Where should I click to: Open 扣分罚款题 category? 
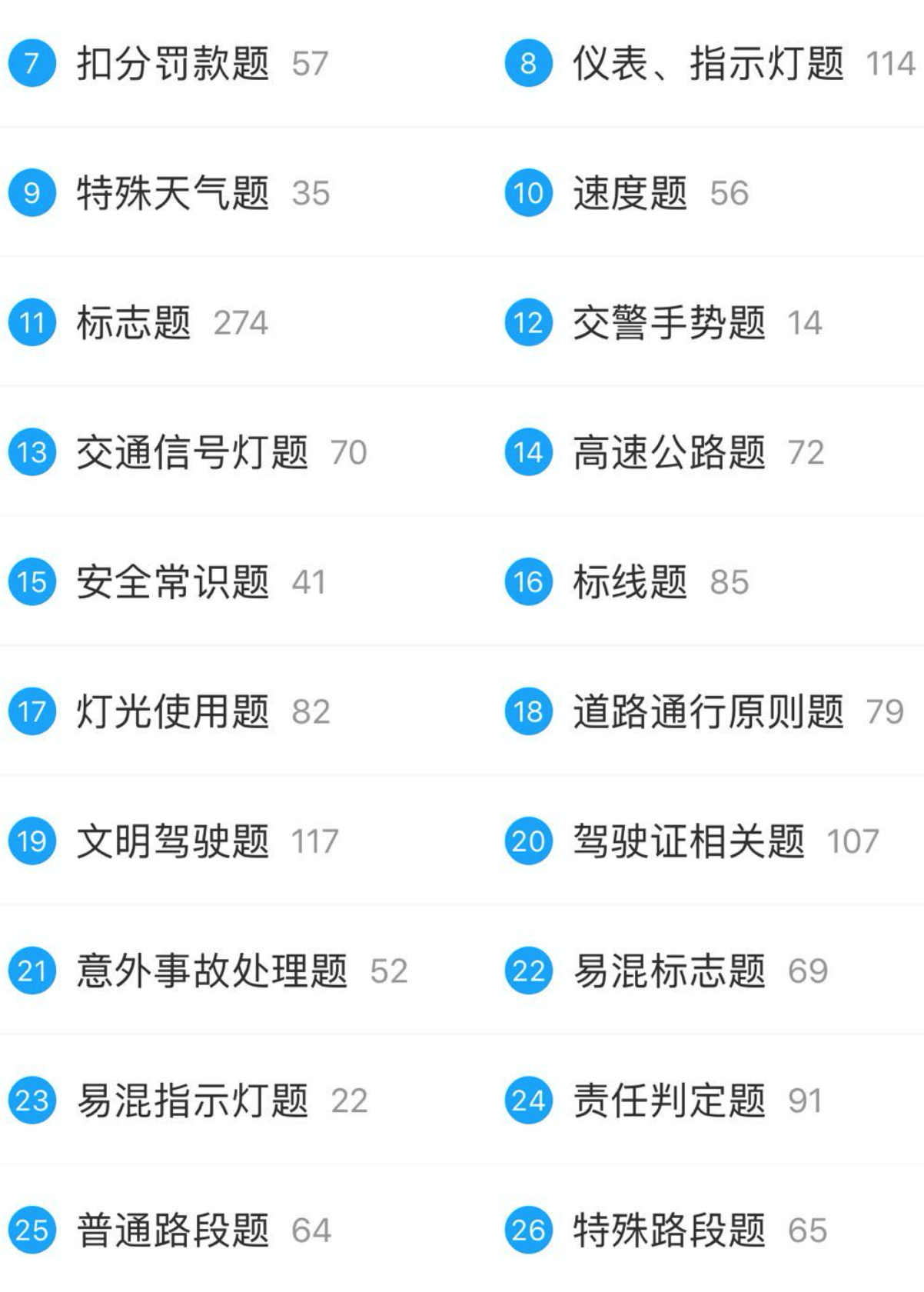pyautogui.click(x=173, y=63)
